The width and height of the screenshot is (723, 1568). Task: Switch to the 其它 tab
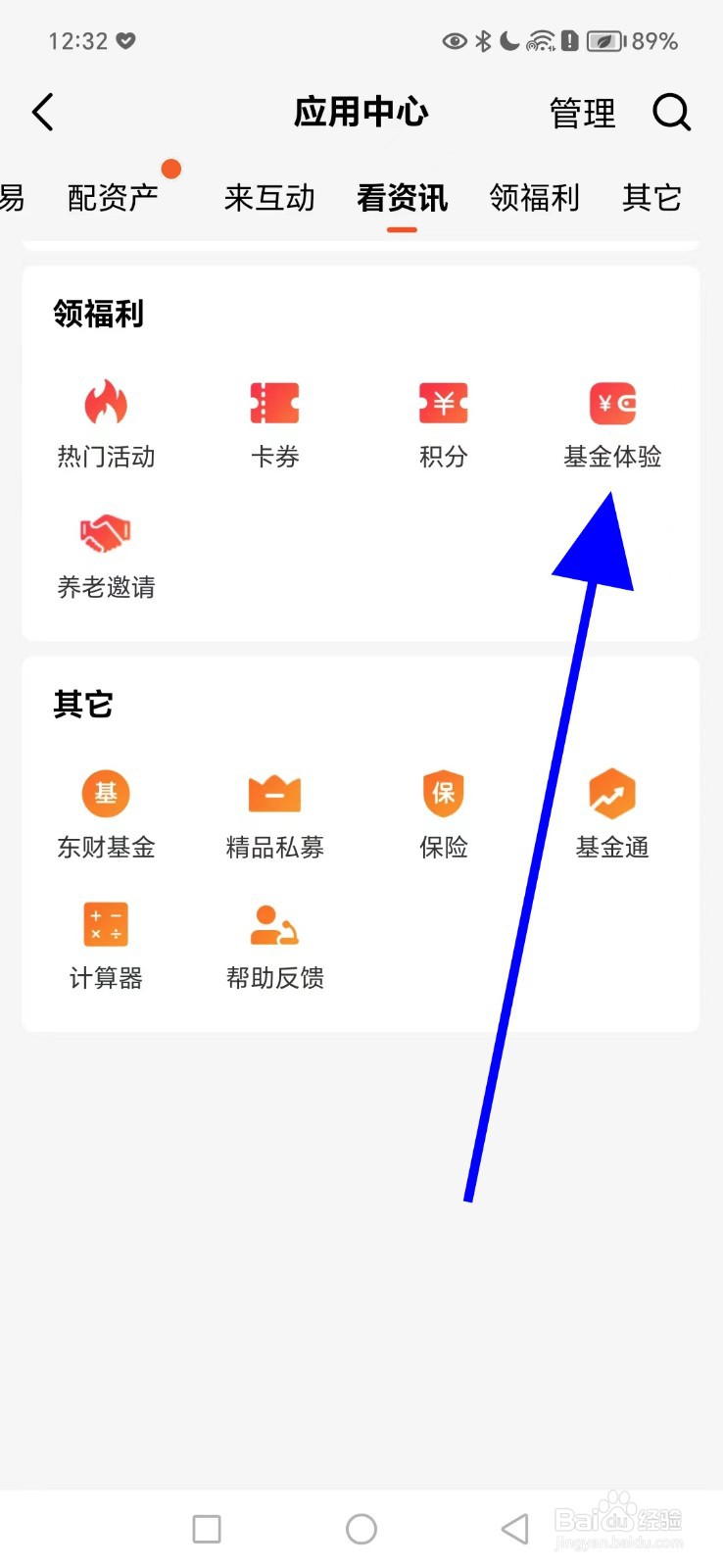651,198
